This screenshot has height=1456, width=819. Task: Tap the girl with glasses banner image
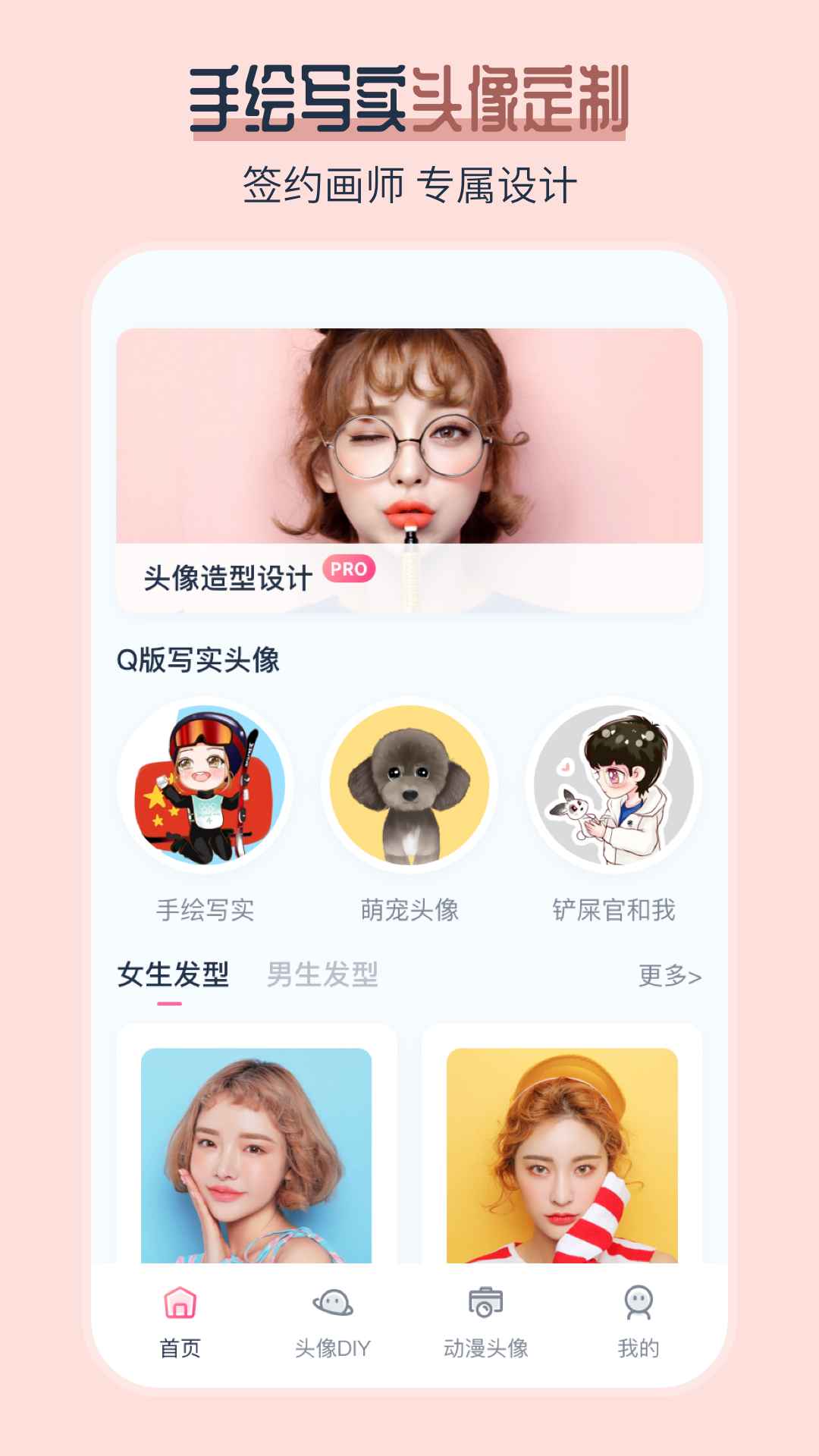point(409,432)
